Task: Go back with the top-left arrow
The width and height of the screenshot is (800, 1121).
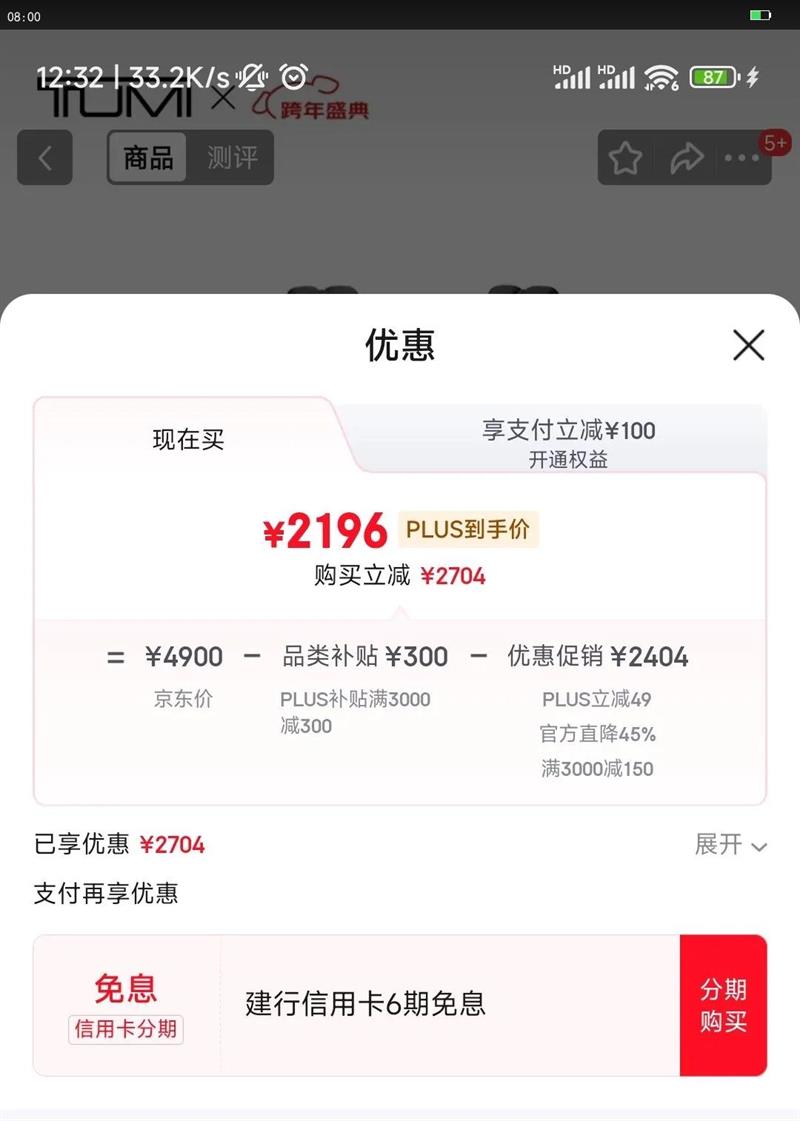Action: pos(45,158)
